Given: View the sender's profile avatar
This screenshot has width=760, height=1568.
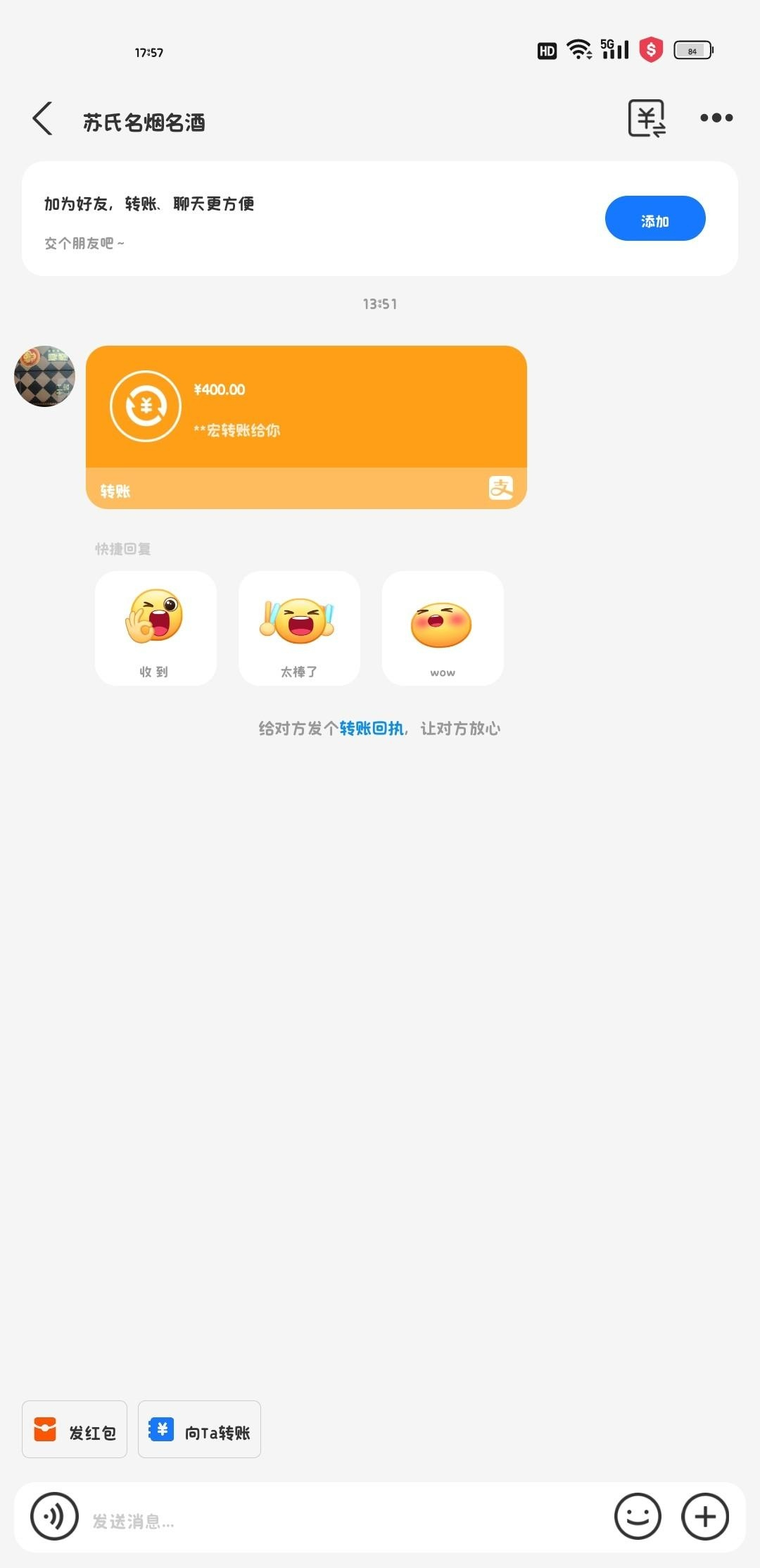Looking at the screenshot, I should click(44, 376).
